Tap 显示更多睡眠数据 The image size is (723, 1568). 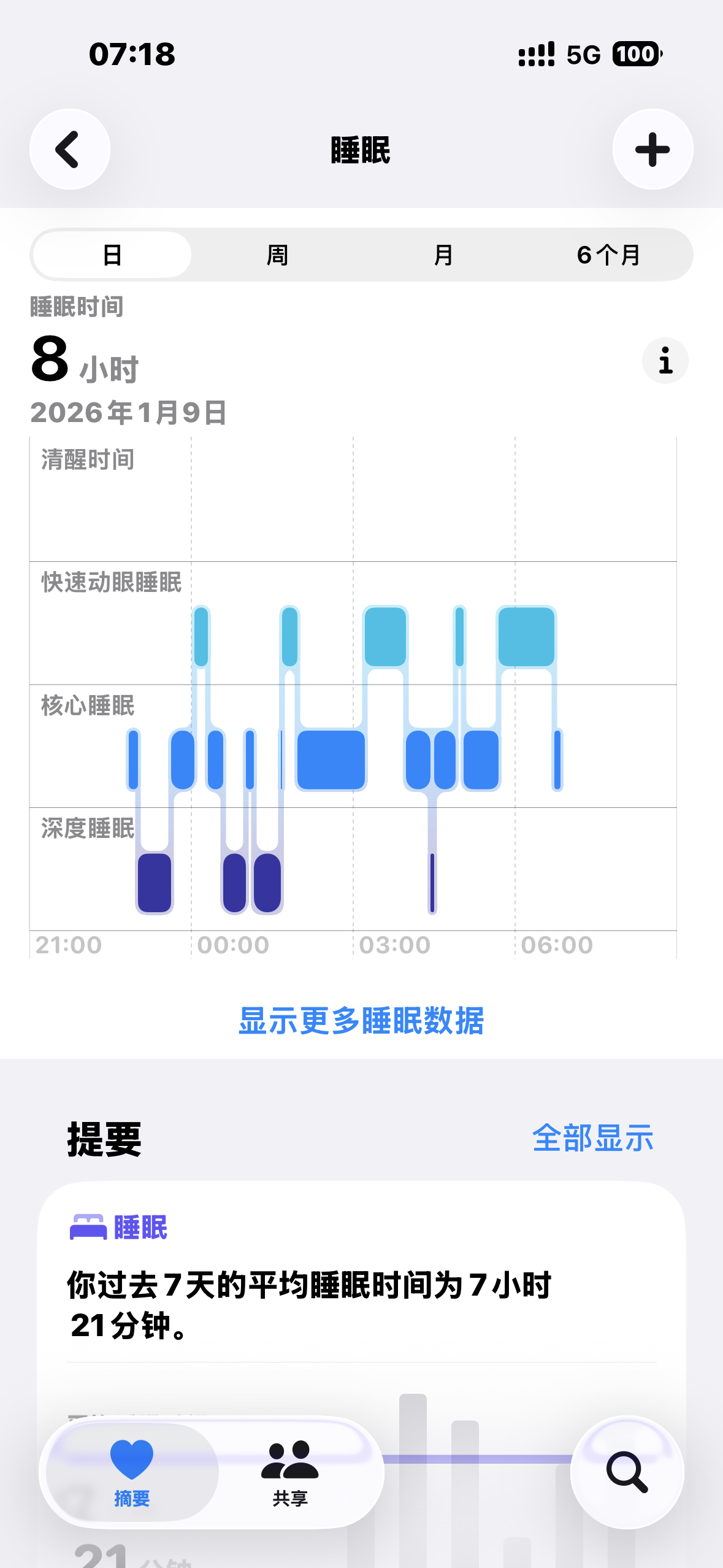pyautogui.click(x=361, y=1021)
